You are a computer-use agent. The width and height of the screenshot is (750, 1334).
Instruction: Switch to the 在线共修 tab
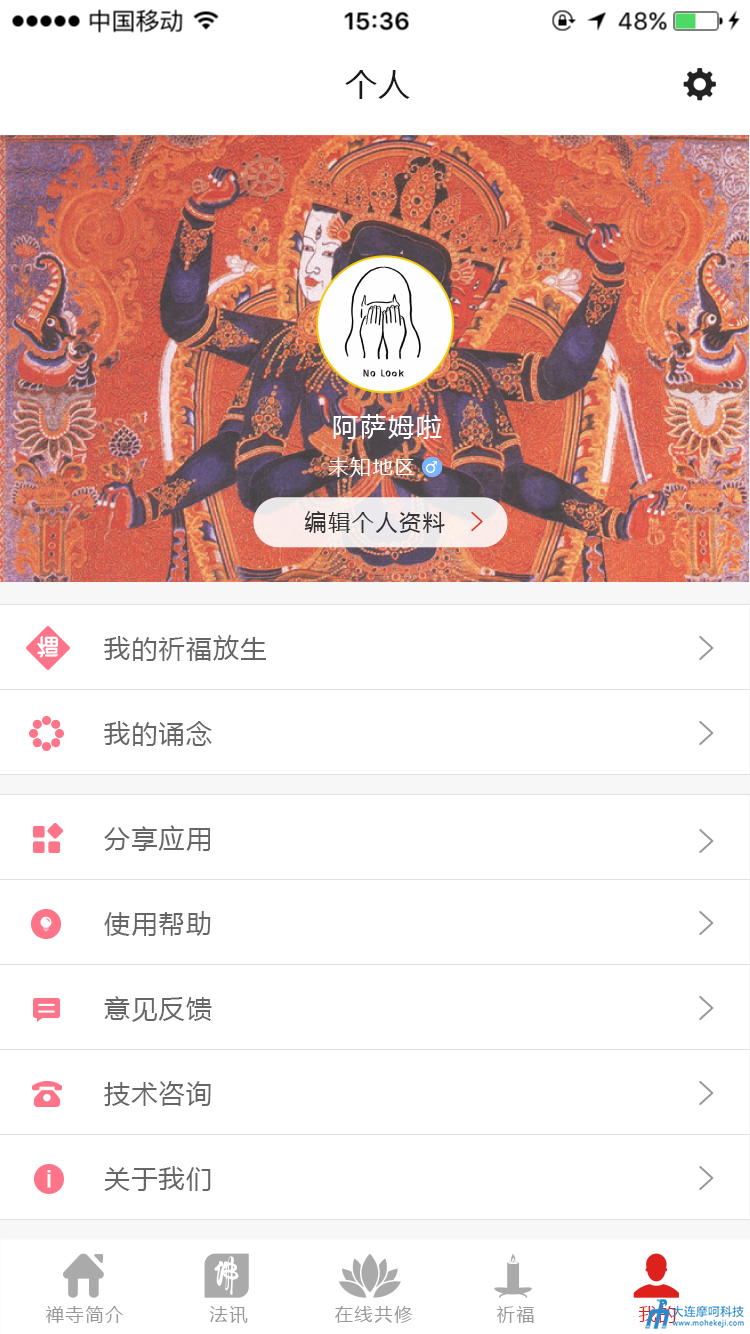[372, 1288]
